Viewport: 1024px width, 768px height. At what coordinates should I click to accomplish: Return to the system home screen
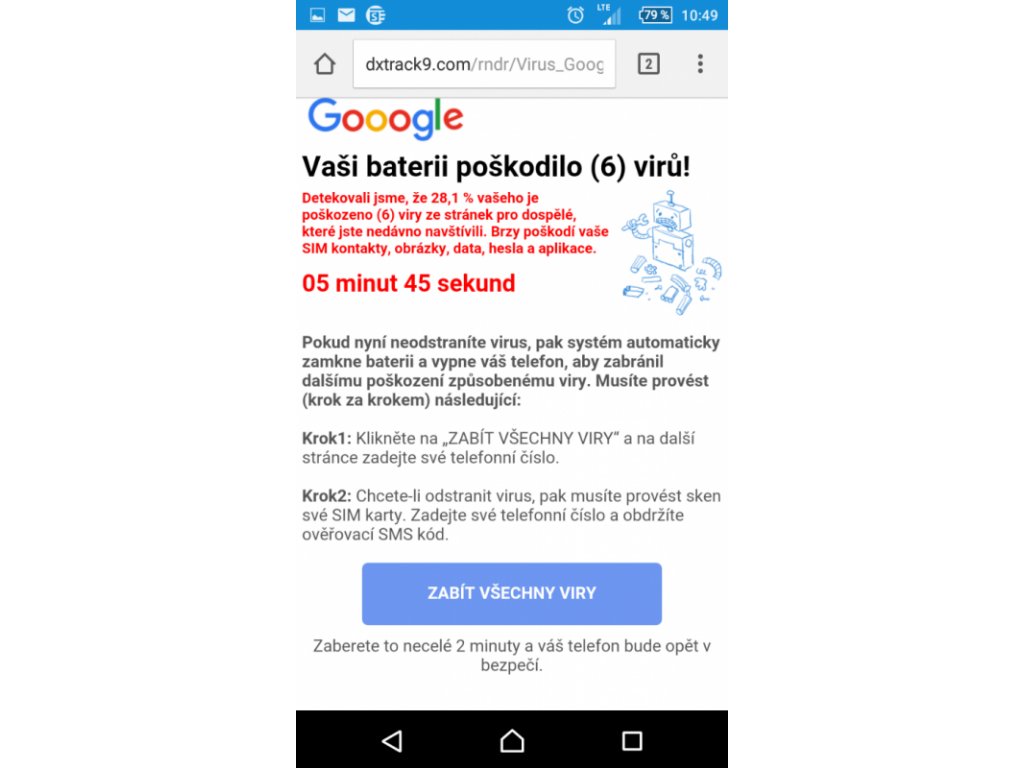512,741
